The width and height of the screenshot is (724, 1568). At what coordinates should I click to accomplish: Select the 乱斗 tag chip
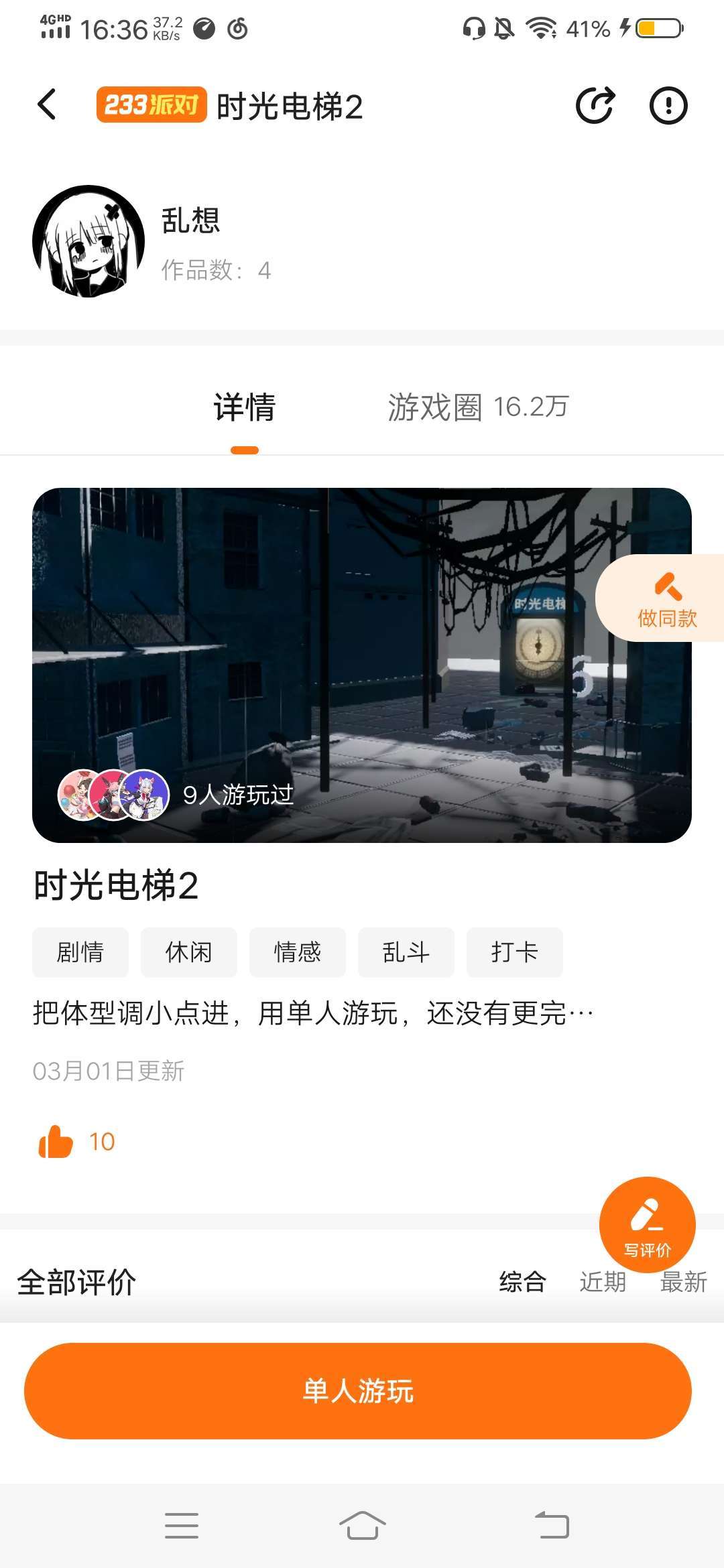click(x=406, y=952)
